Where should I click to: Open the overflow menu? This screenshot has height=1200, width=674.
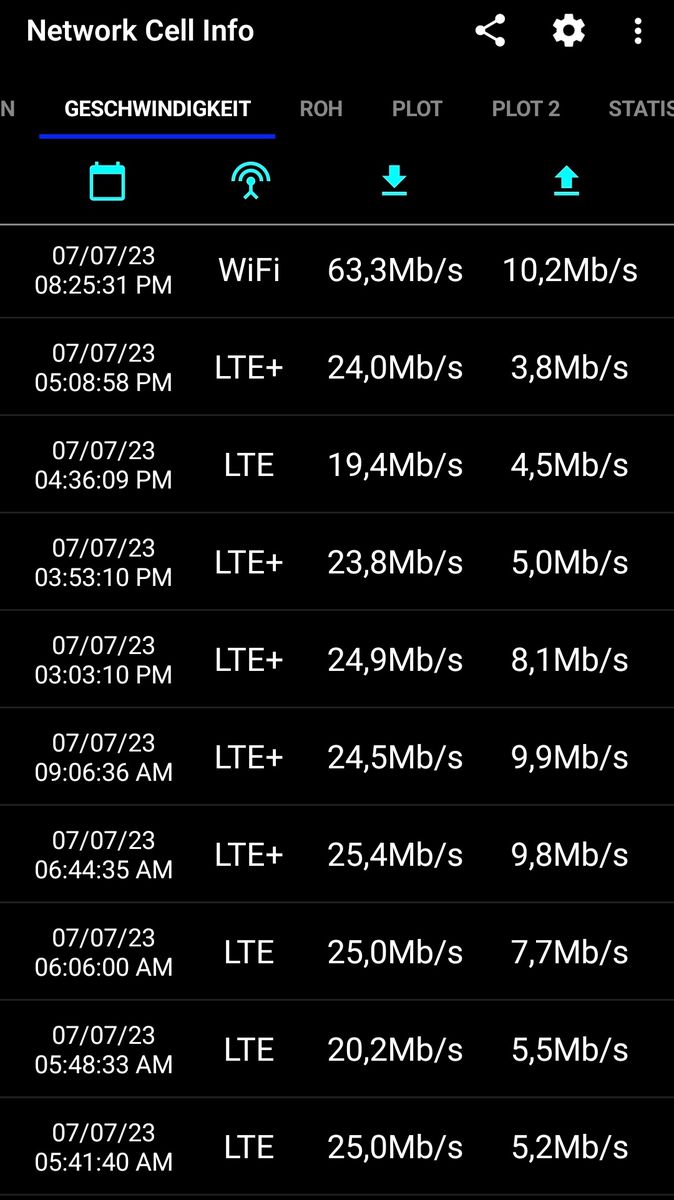(638, 31)
